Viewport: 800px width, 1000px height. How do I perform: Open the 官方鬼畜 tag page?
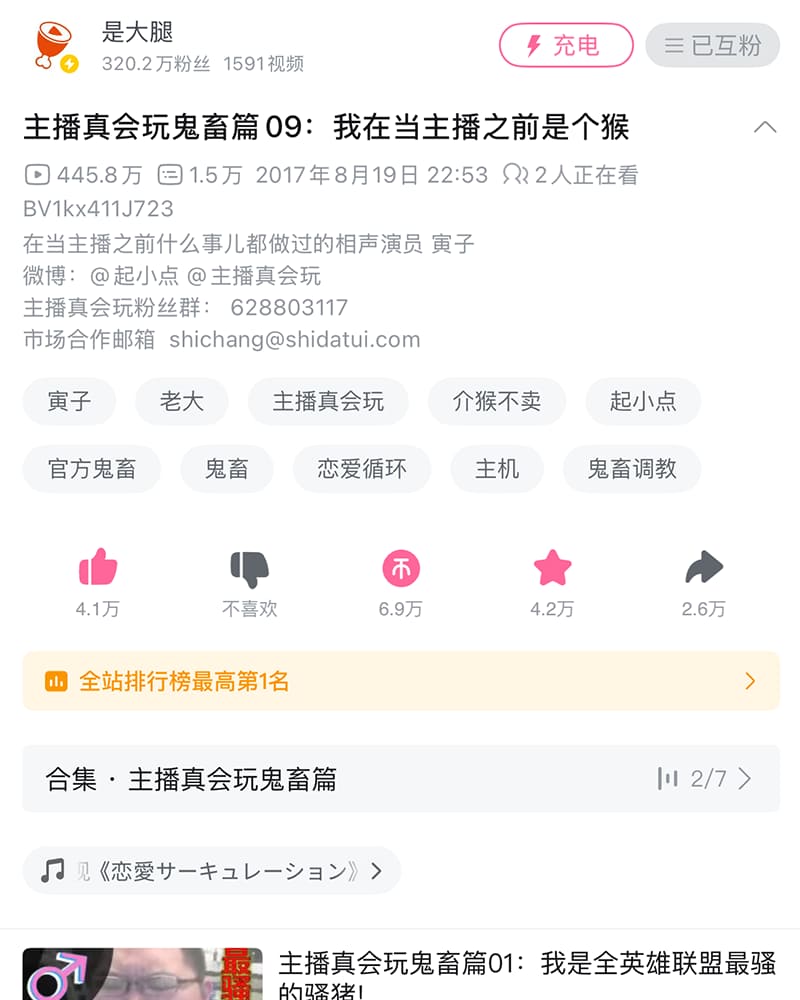(x=91, y=469)
